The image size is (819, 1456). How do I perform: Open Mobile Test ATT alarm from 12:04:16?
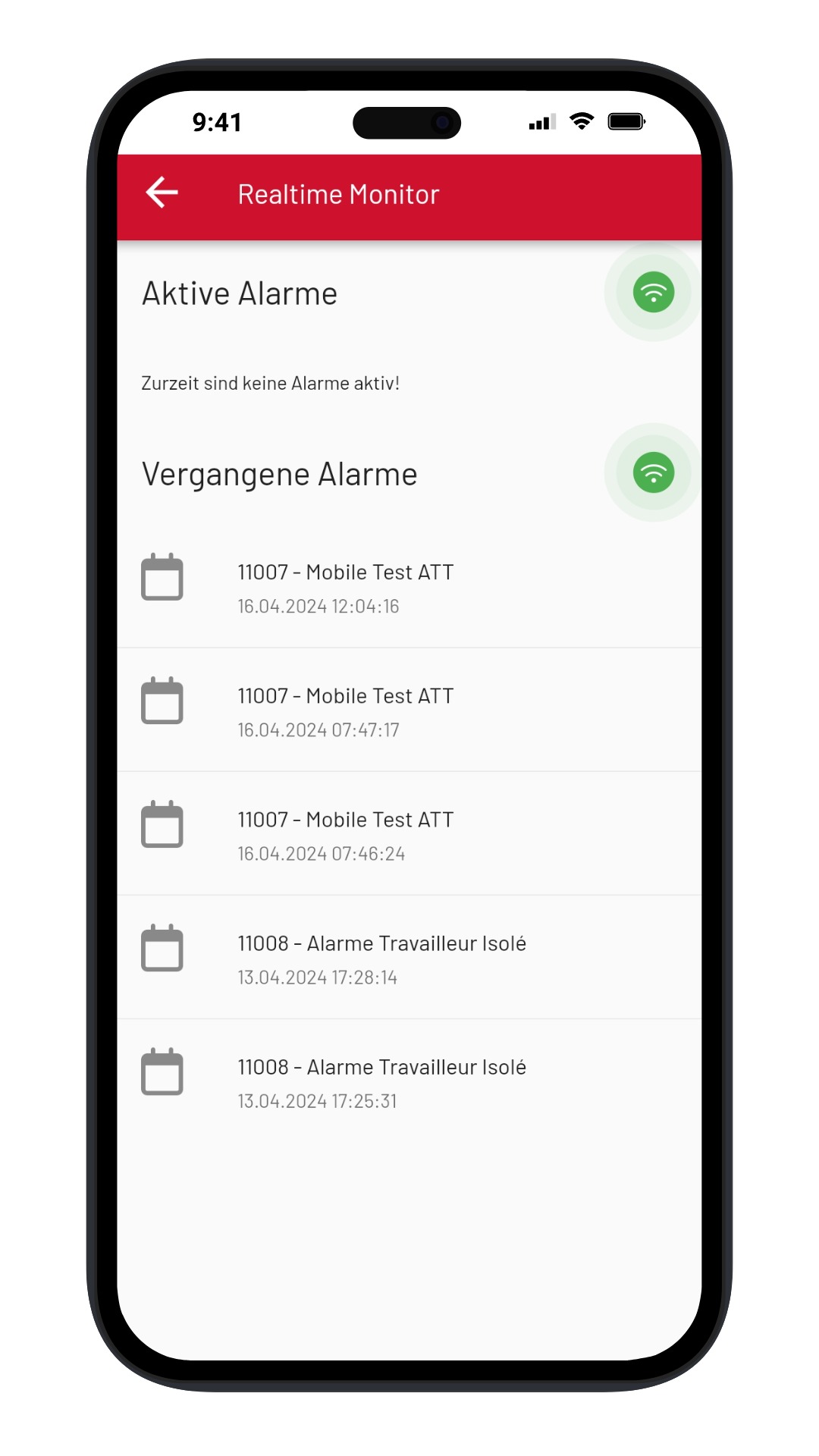[x=409, y=587]
